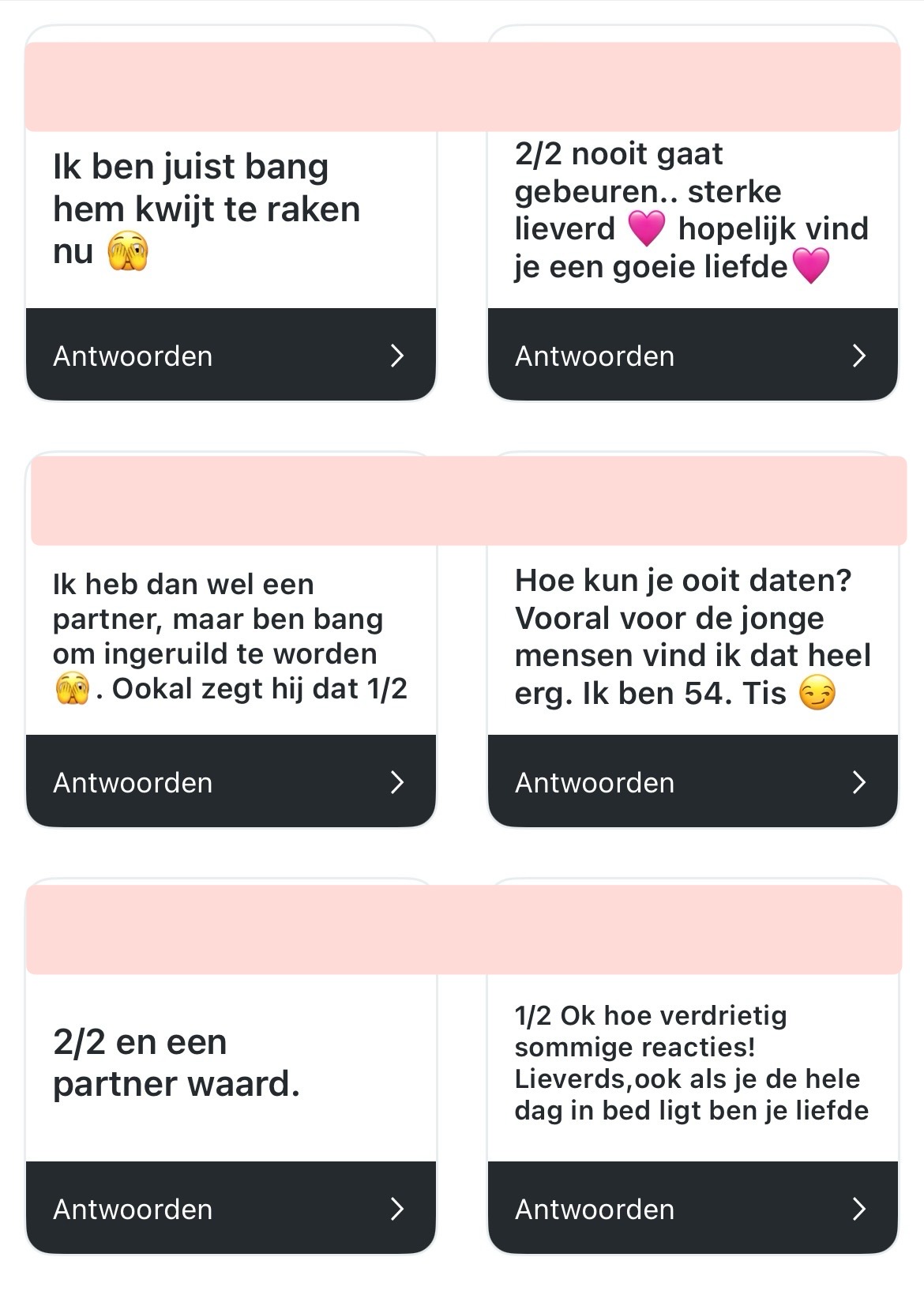This screenshot has height=1291, width=924.
Task: Select Antwoorden below "2/2 en een partner waard."
Action: click(x=230, y=1209)
